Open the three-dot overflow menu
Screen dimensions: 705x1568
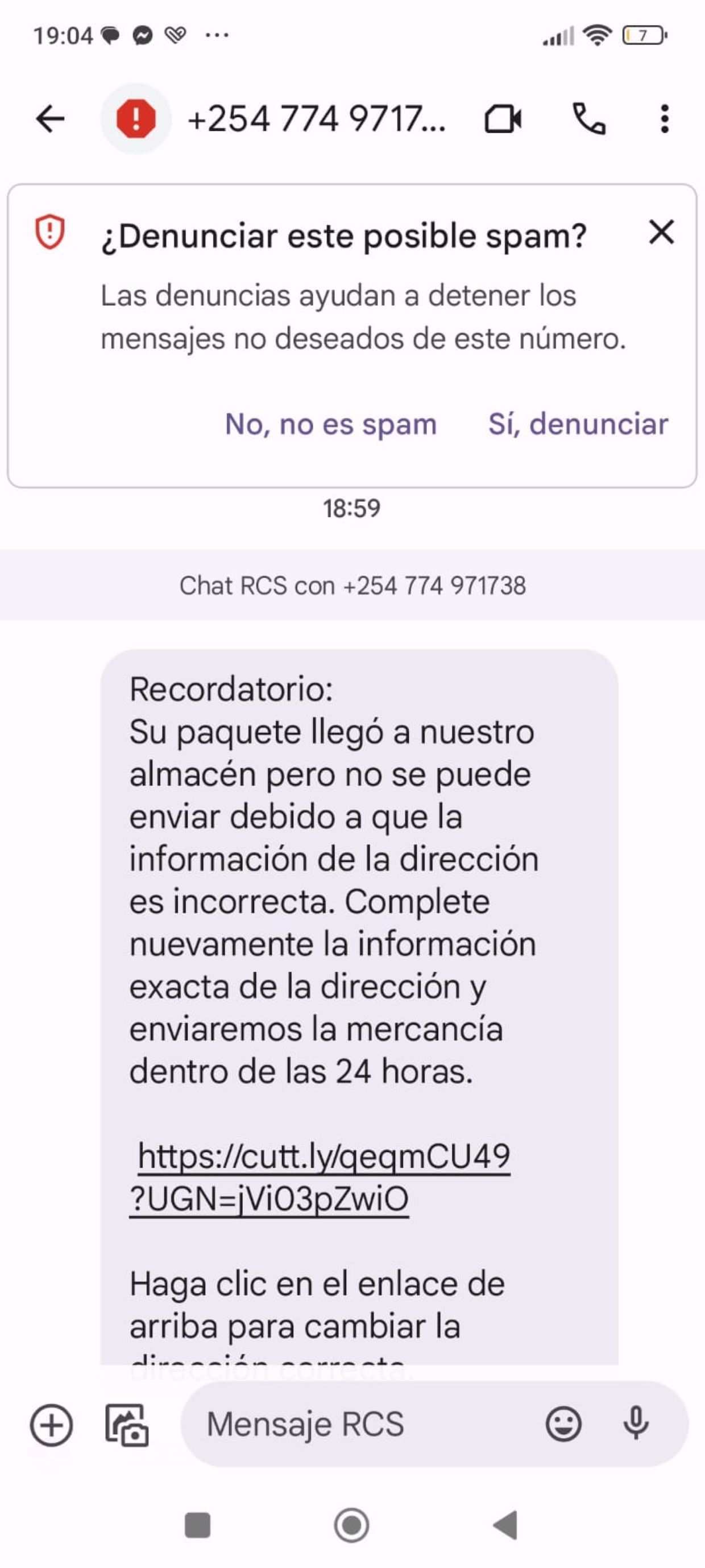pos(664,119)
